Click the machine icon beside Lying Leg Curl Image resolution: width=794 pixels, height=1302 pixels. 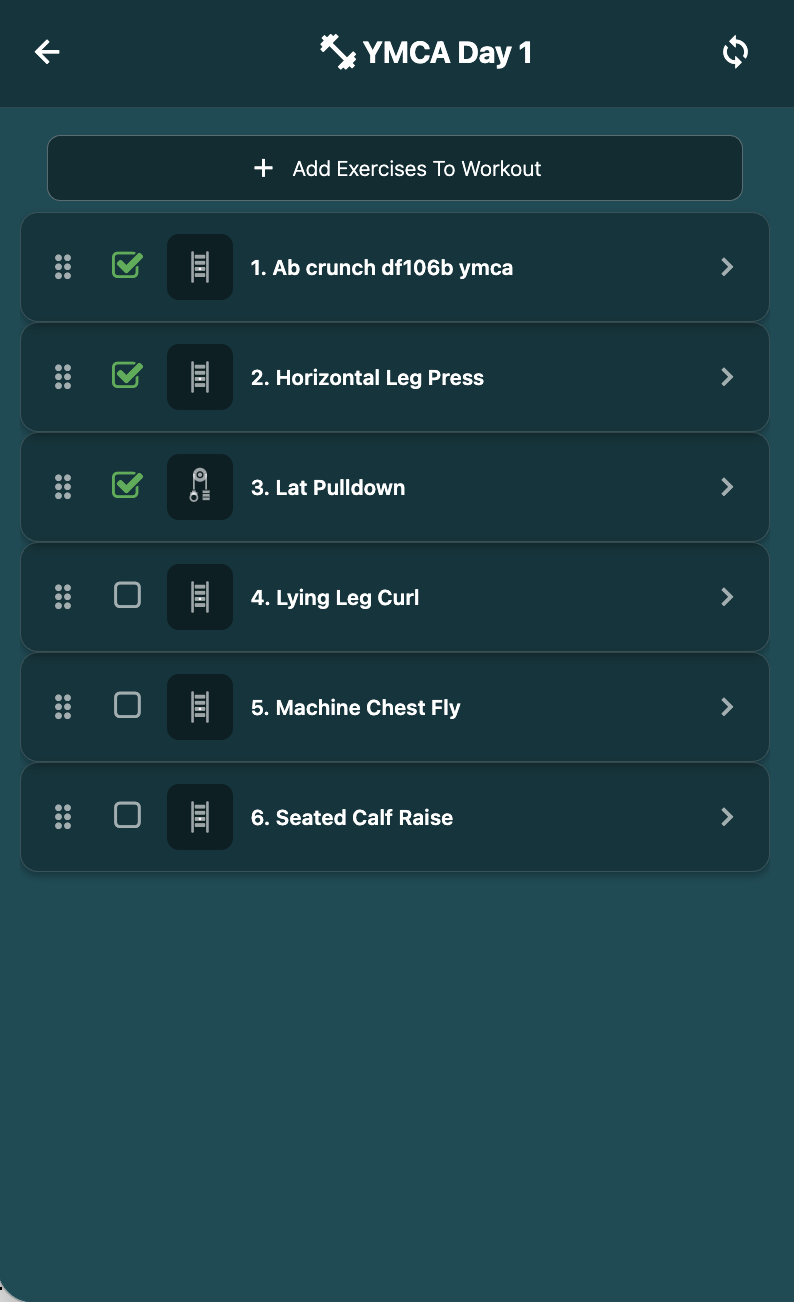pyautogui.click(x=199, y=597)
